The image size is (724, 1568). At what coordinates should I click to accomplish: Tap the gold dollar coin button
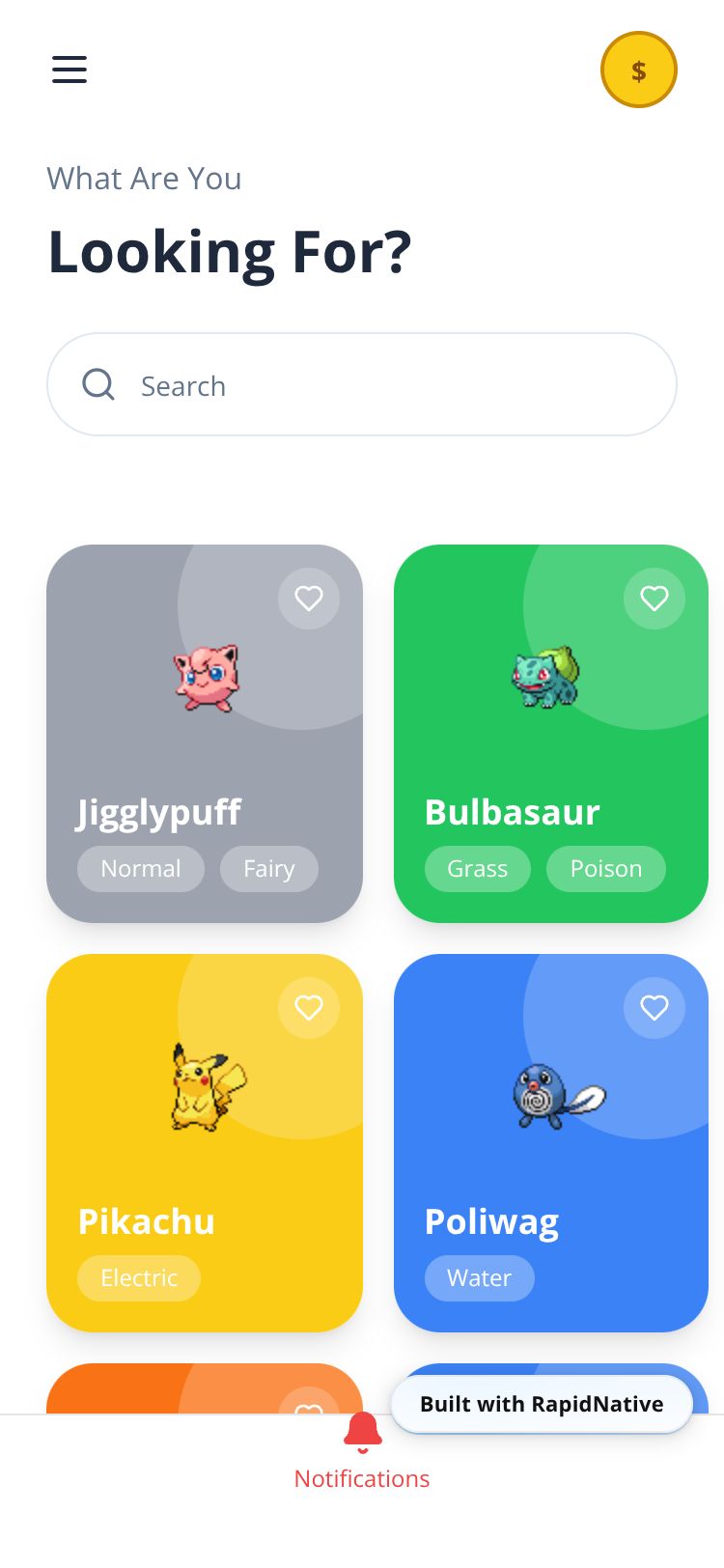638,70
